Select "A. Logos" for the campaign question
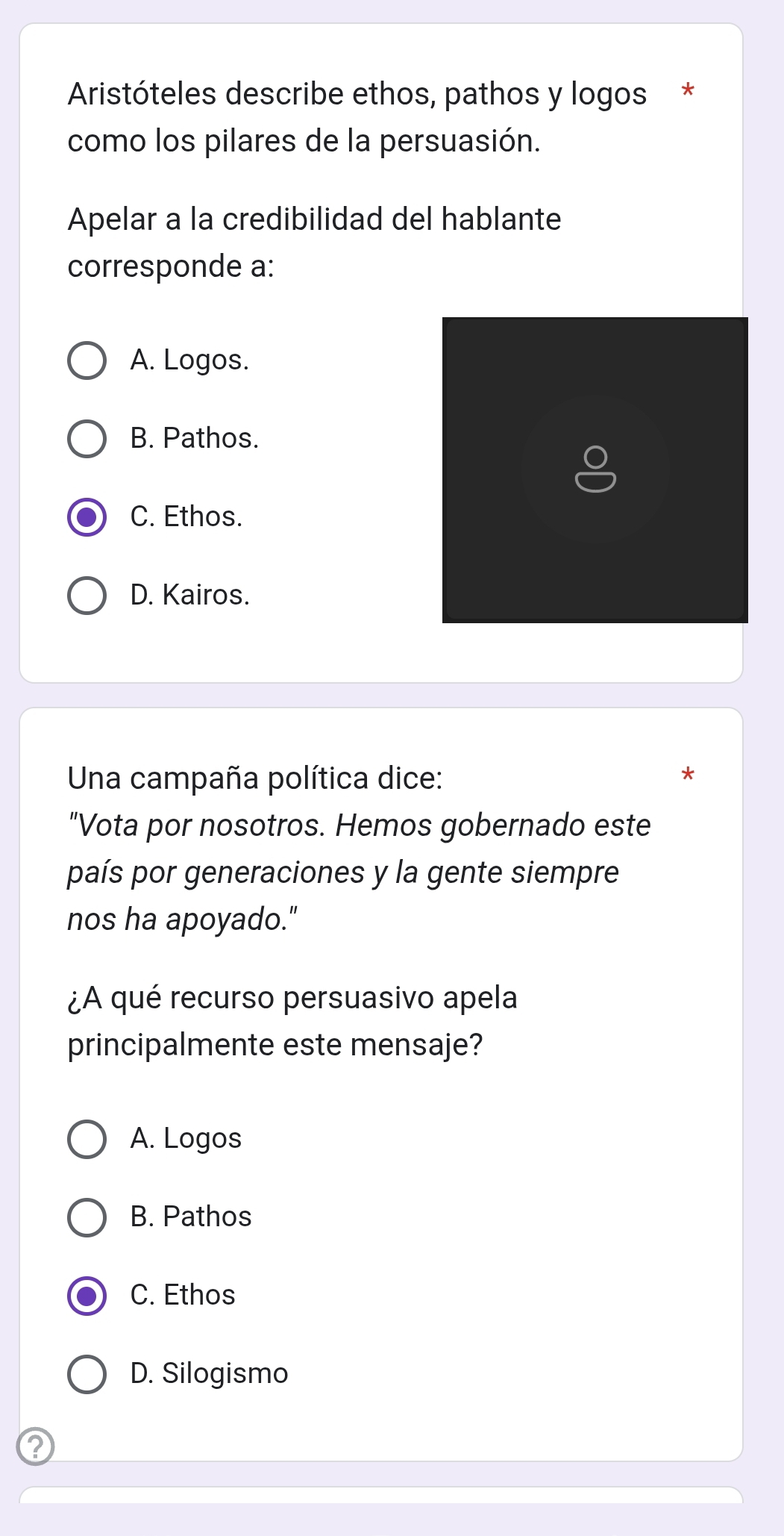Viewport: 784px width, 1536px height. (87, 1138)
